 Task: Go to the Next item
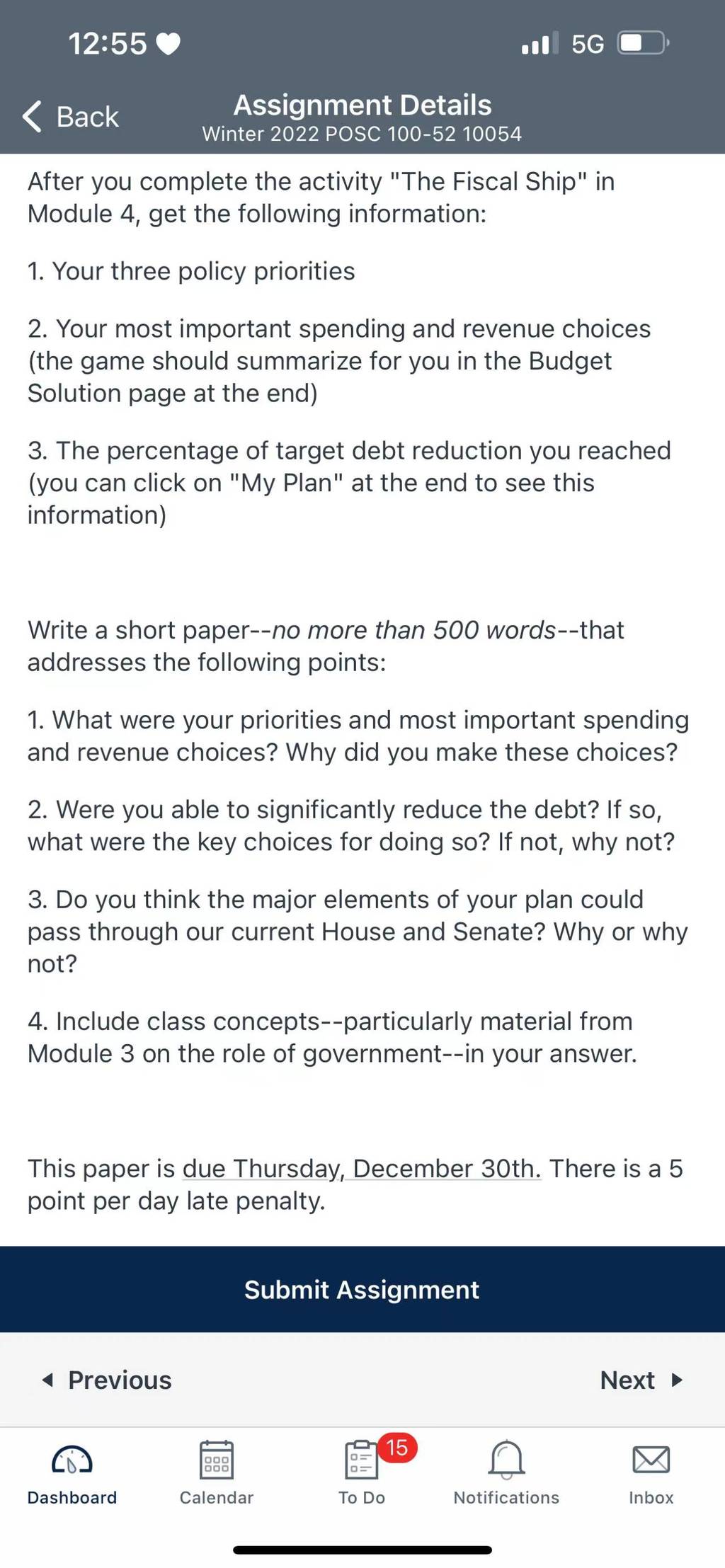coord(641,1380)
